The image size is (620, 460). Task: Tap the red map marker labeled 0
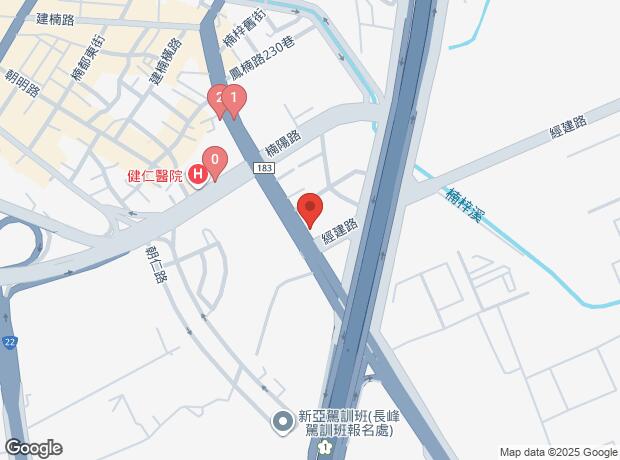coord(214,159)
